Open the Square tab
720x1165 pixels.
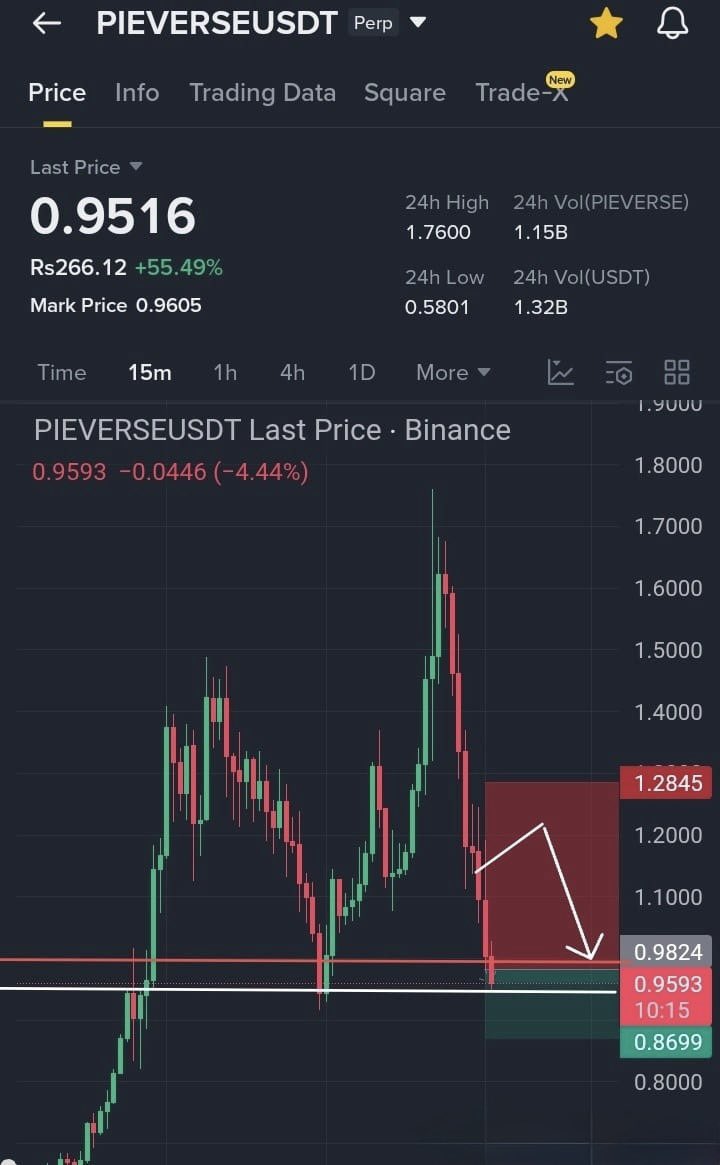(404, 93)
